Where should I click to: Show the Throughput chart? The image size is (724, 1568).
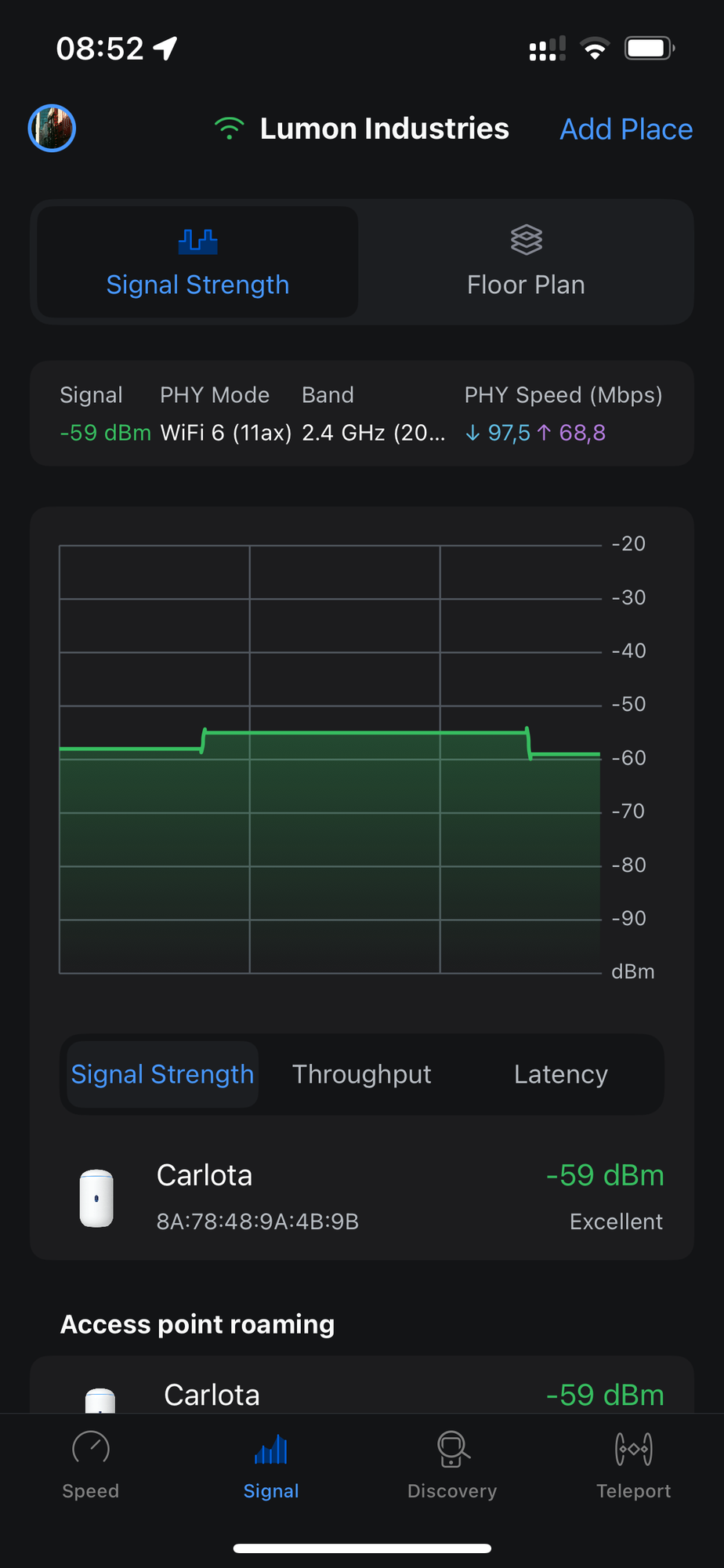pos(361,1074)
